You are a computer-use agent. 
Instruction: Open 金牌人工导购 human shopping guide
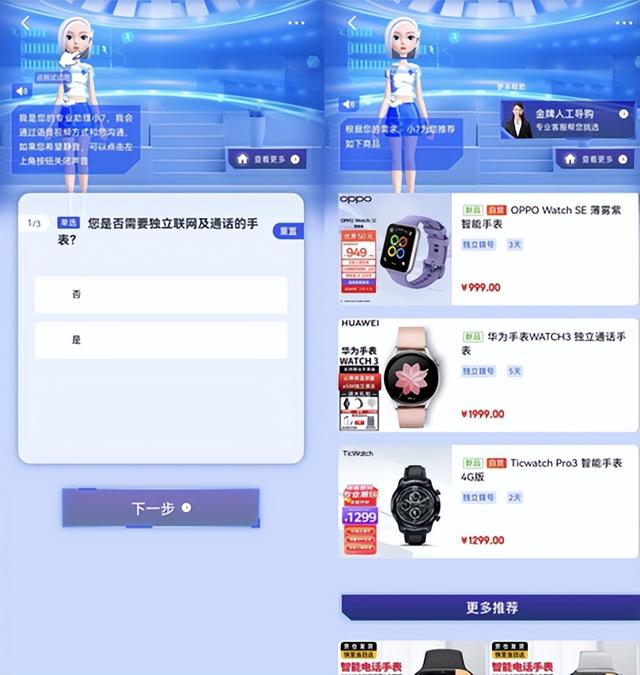point(568,120)
